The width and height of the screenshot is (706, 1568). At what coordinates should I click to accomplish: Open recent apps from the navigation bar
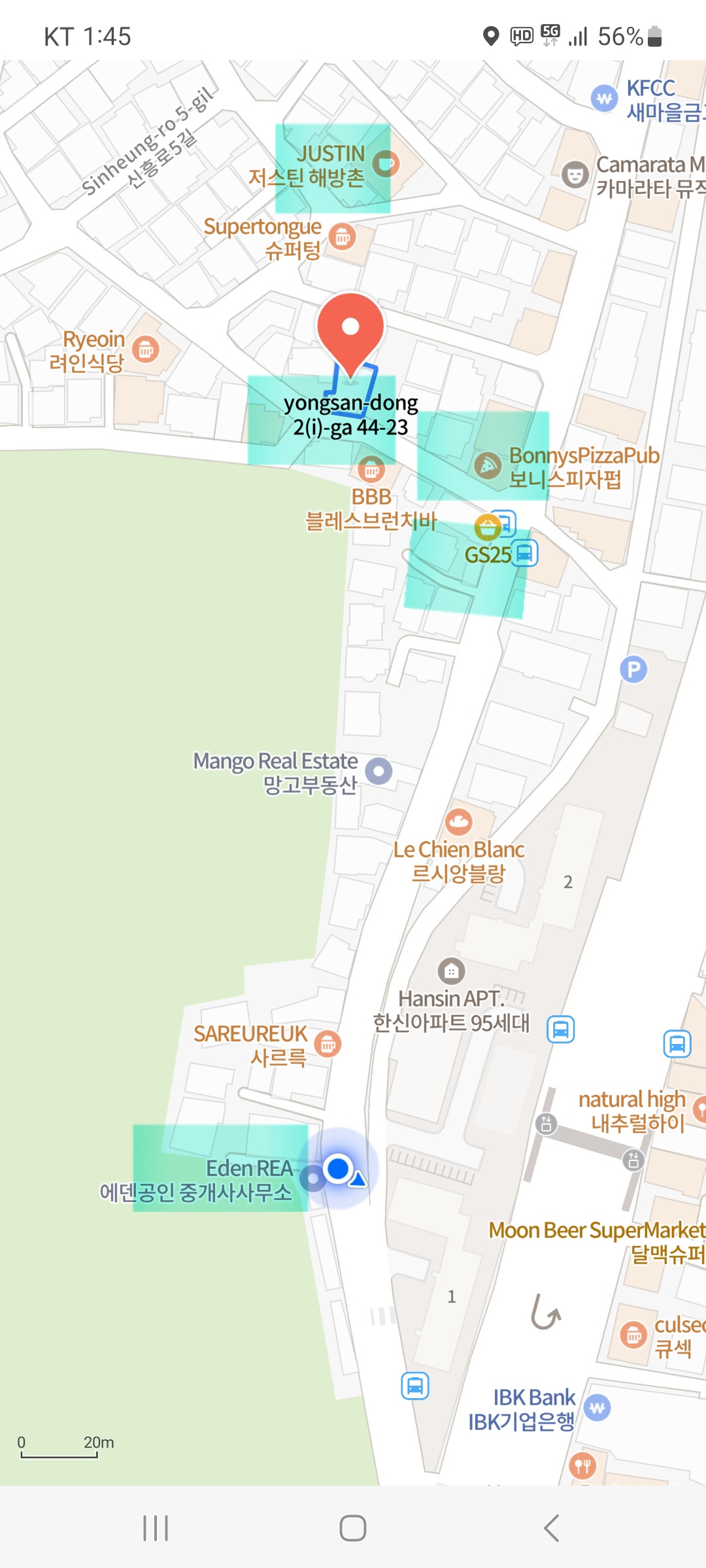click(156, 1528)
